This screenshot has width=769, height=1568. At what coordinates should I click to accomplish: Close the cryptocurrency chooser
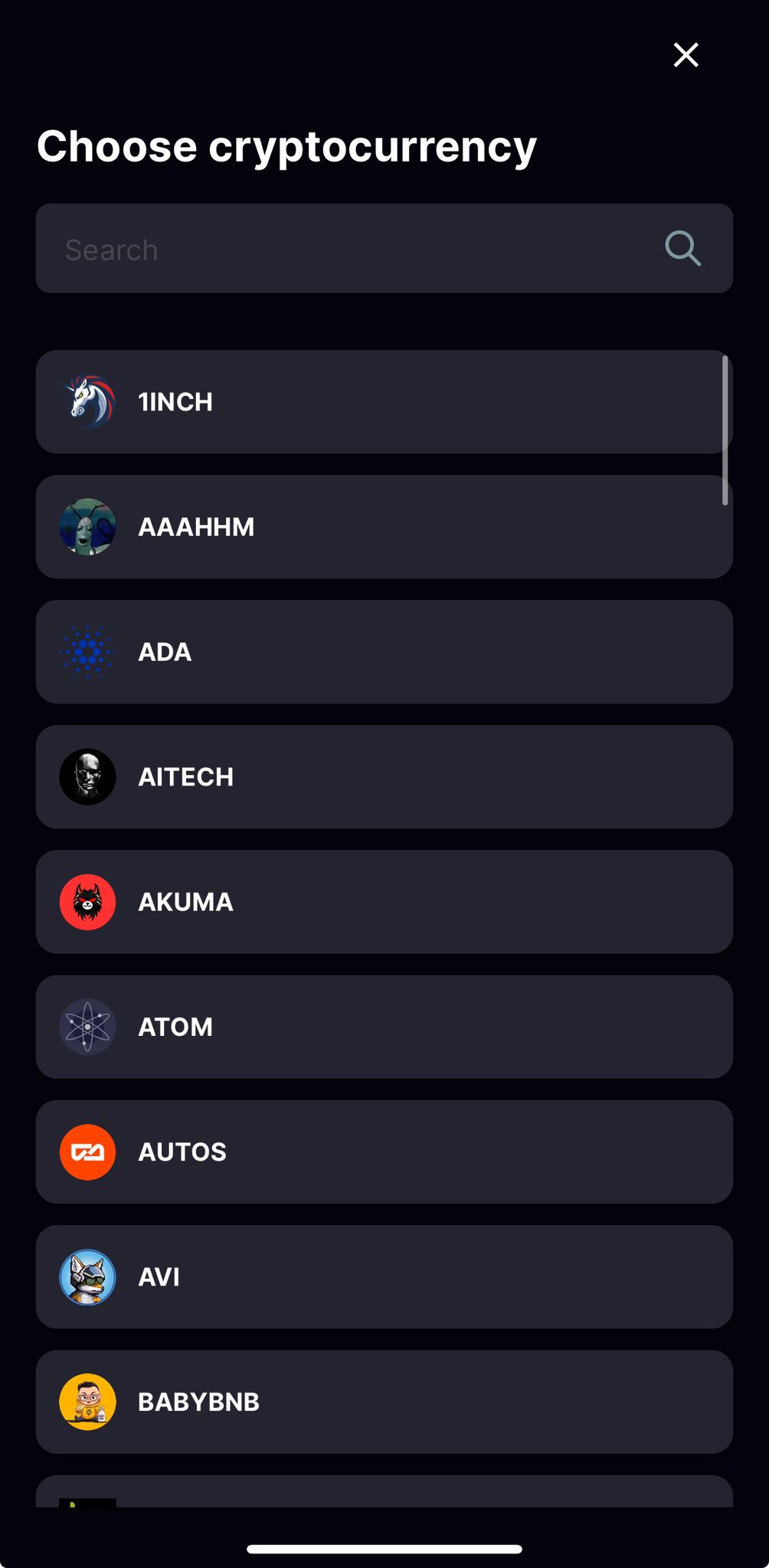[x=686, y=55]
